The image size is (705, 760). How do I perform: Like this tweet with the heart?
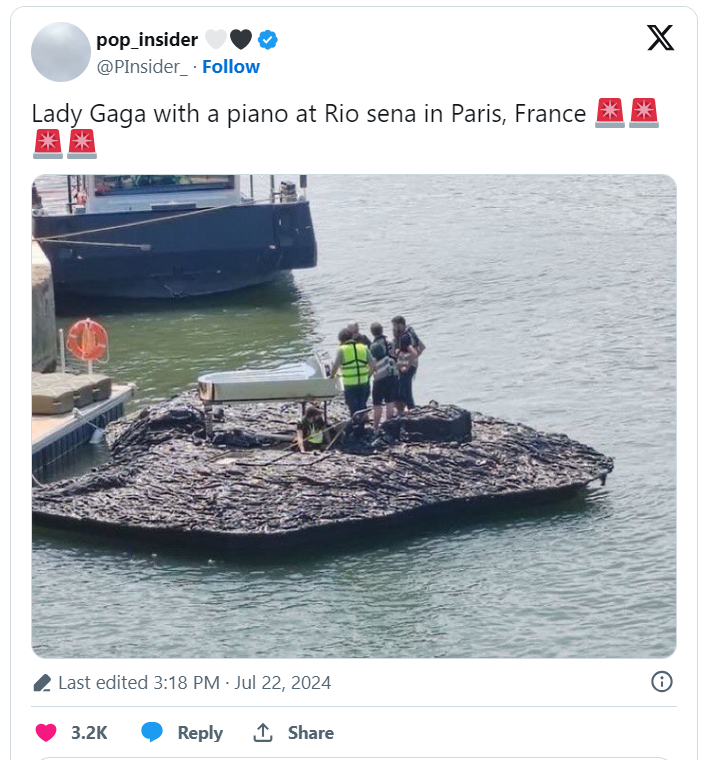point(46,733)
